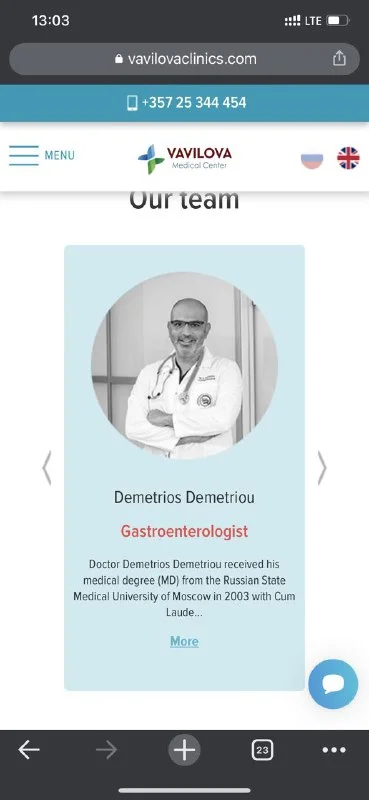The height and width of the screenshot is (800, 369).
Task: Select the English UK flag
Action: click(349, 158)
